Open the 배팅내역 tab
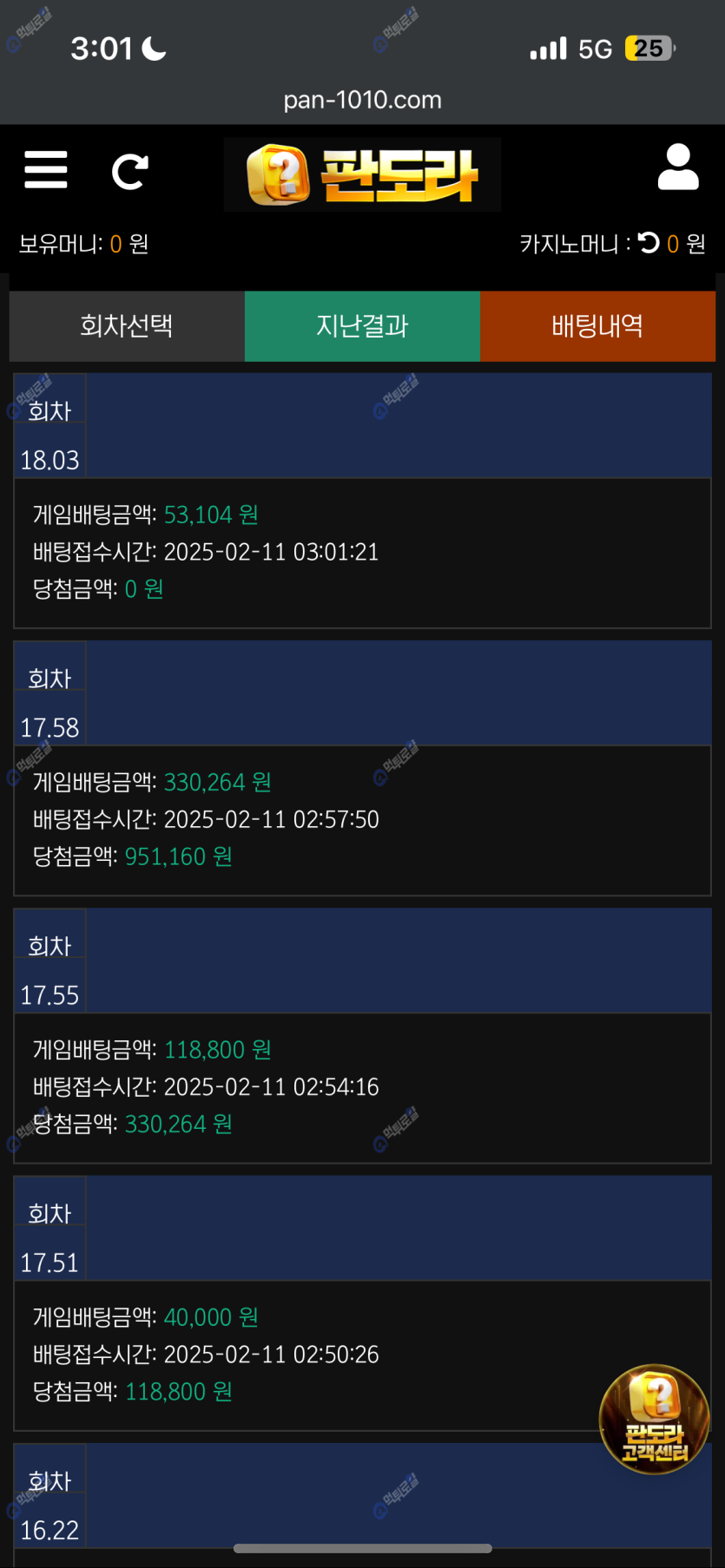The height and width of the screenshot is (1568, 725). [x=597, y=326]
